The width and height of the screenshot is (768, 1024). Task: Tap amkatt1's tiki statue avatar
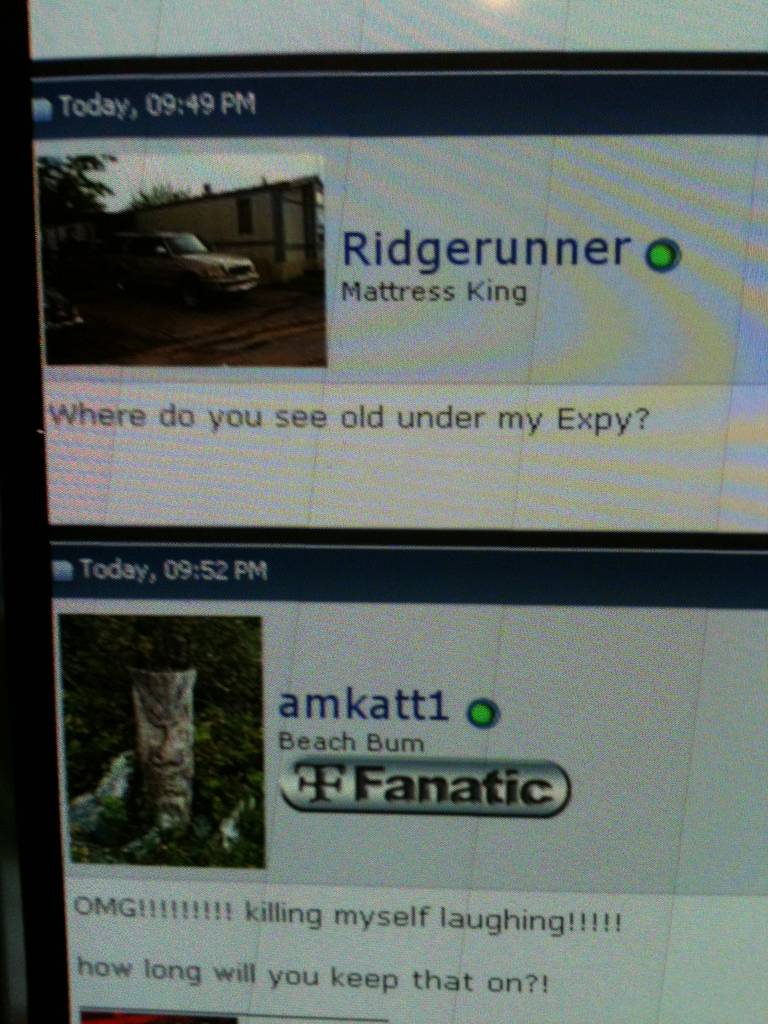point(162,740)
